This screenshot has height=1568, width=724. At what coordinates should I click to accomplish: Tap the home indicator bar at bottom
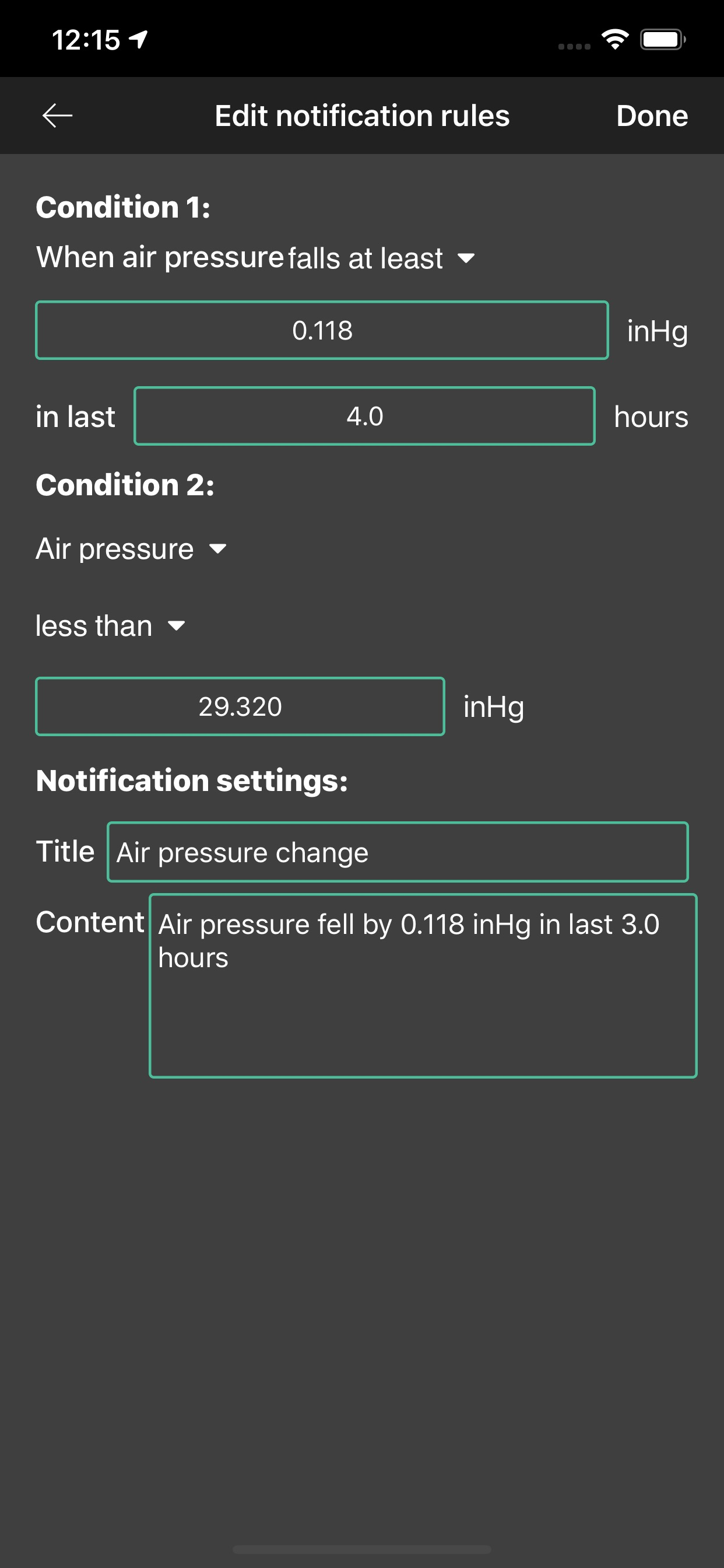pos(362,1550)
